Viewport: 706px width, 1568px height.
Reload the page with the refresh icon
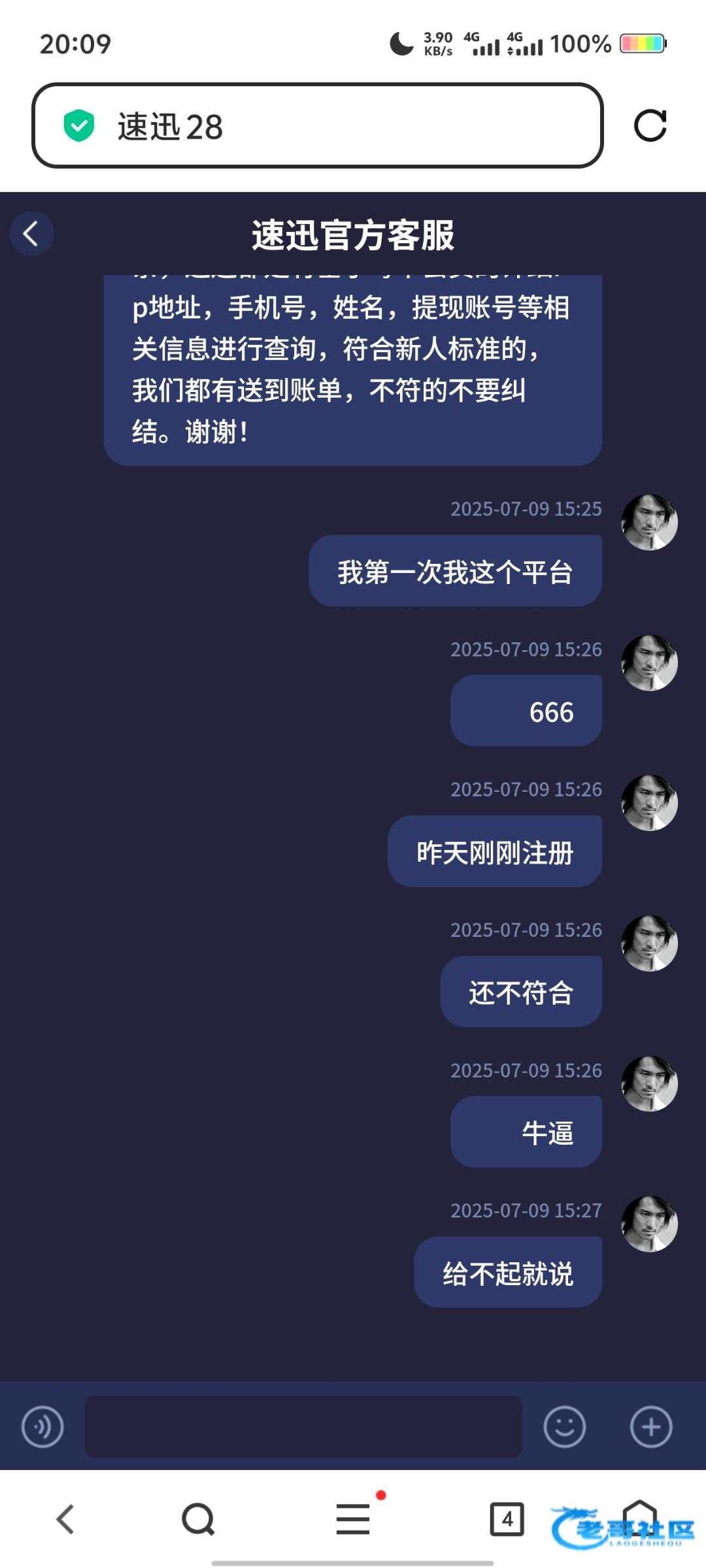(650, 125)
